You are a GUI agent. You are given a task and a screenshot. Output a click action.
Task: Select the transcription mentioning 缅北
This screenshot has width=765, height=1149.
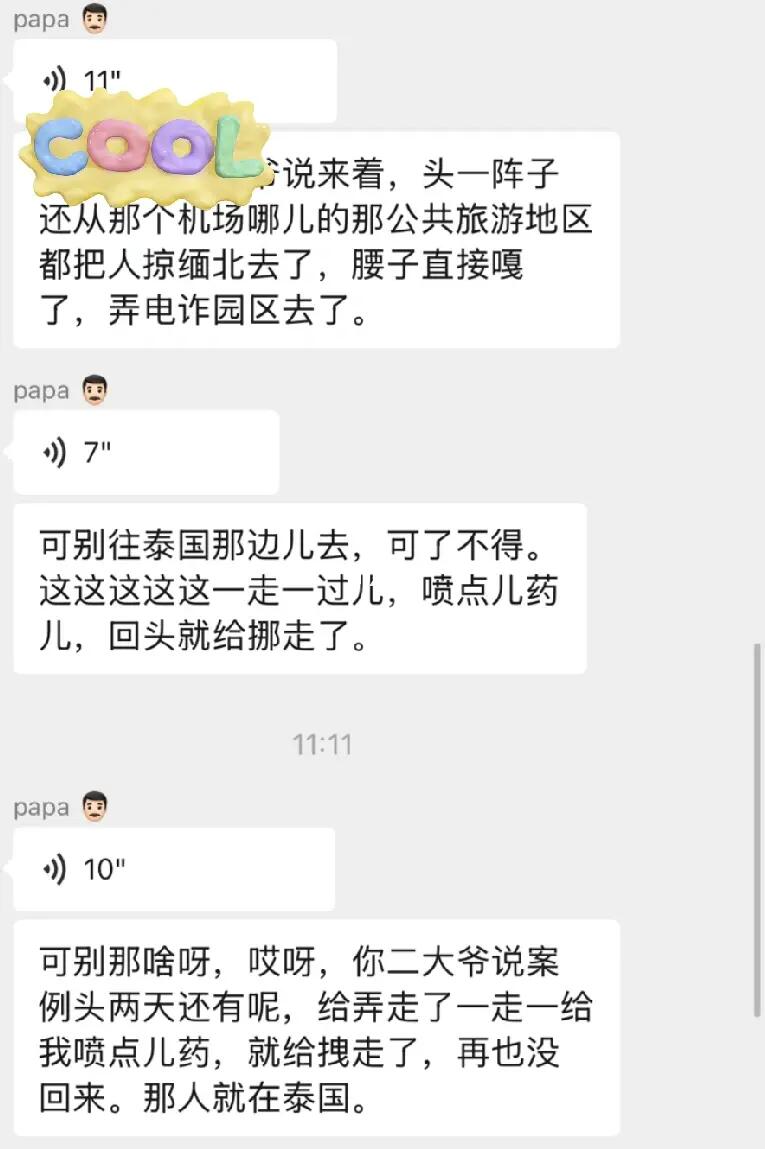pos(315,240)
